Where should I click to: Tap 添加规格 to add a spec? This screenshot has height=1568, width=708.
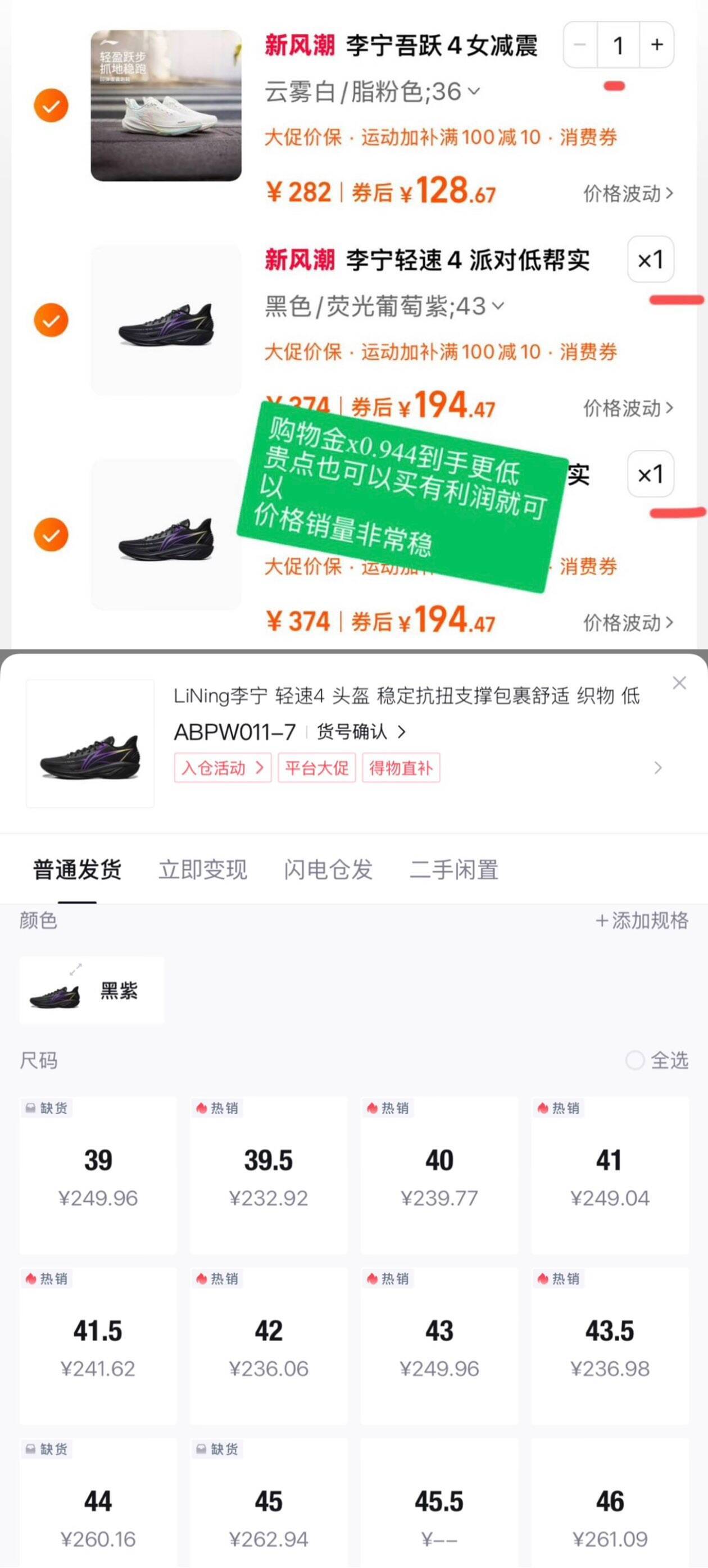tap(642, 920)
